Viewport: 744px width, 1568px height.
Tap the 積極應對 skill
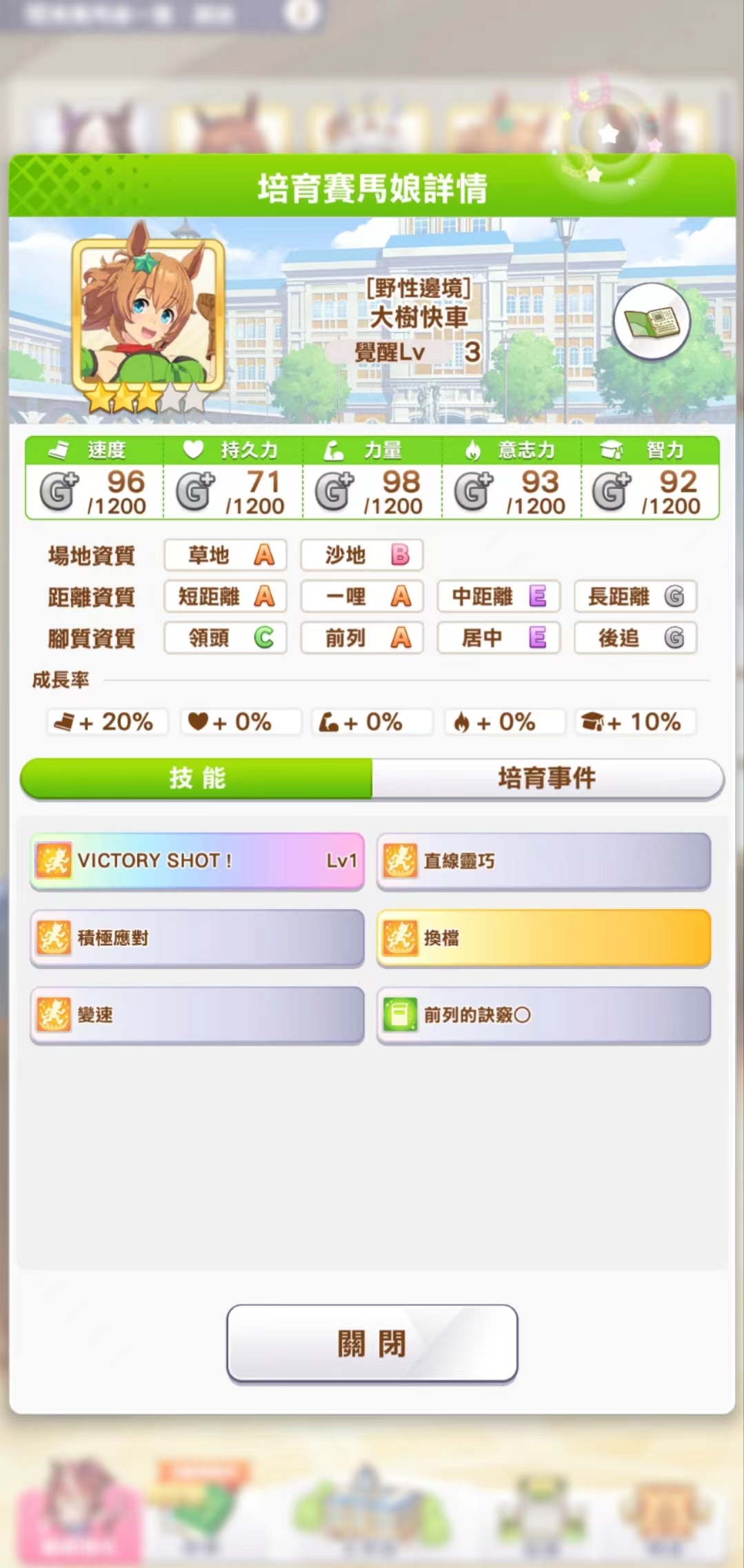click(x=197, y=937)
